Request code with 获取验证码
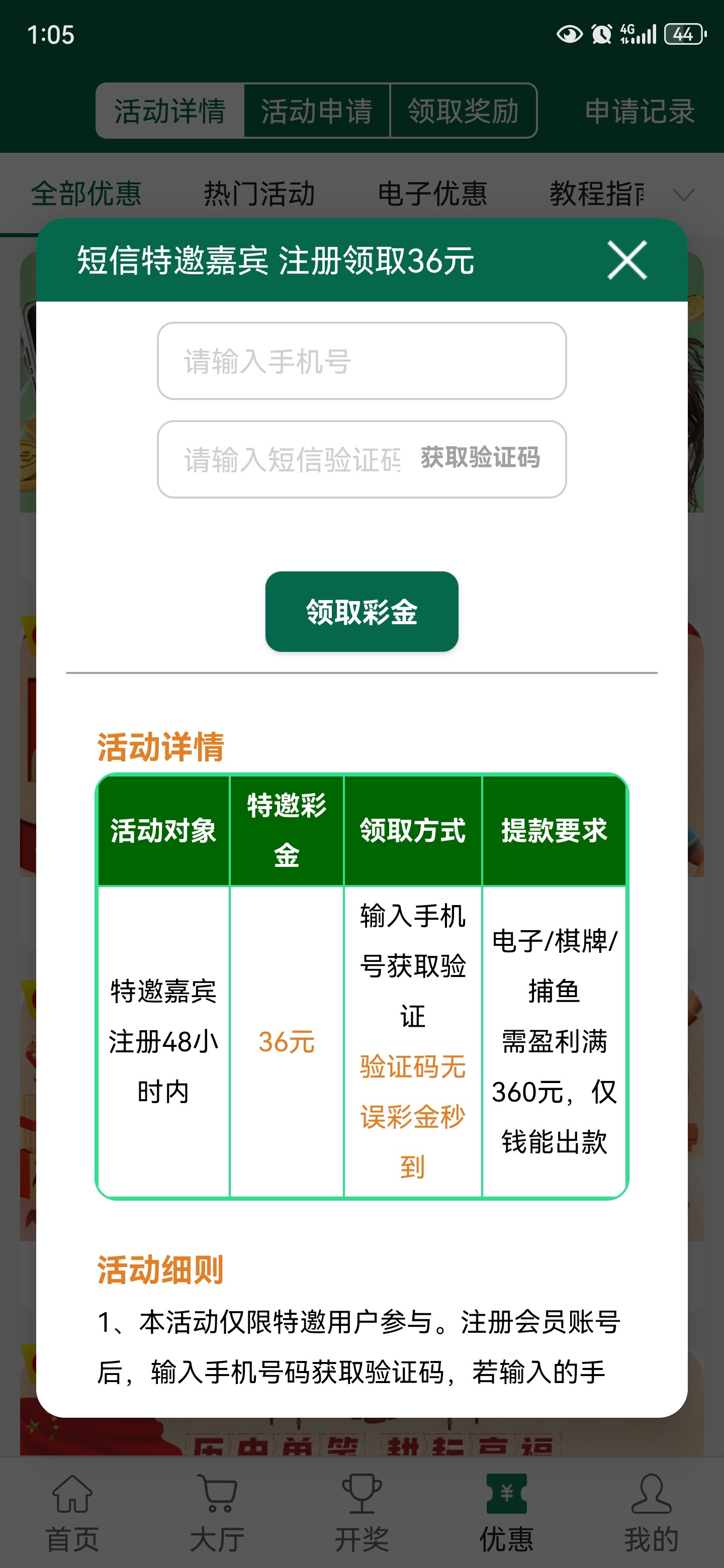 tap(480, 458)
